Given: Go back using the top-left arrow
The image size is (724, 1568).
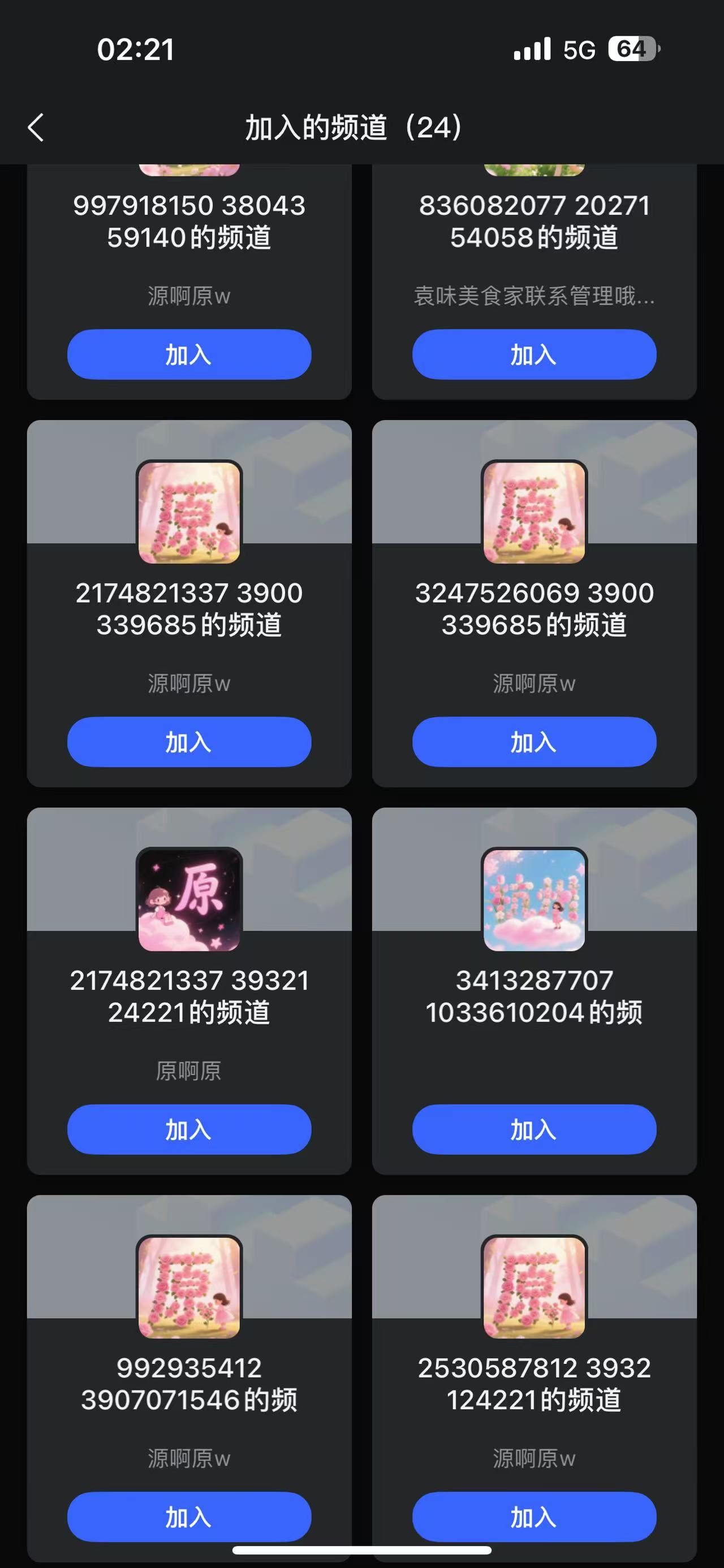Looking at the screenshot, I should coord(36,128).
